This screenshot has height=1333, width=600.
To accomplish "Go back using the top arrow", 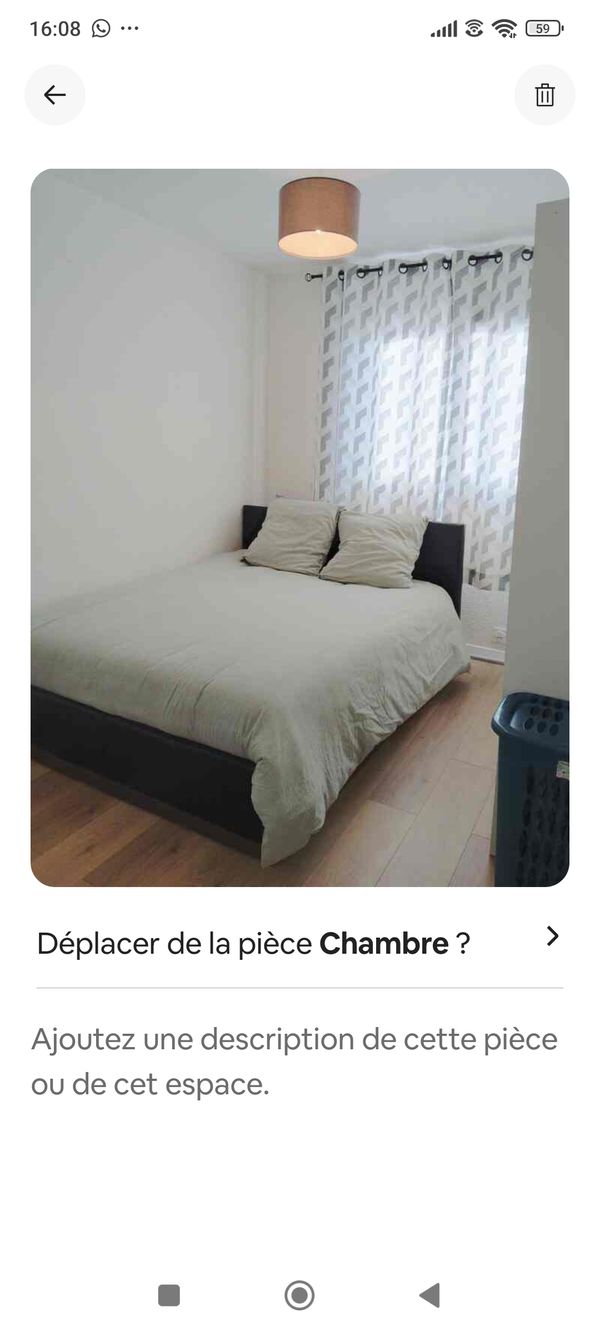I will (x=55, y=95).
